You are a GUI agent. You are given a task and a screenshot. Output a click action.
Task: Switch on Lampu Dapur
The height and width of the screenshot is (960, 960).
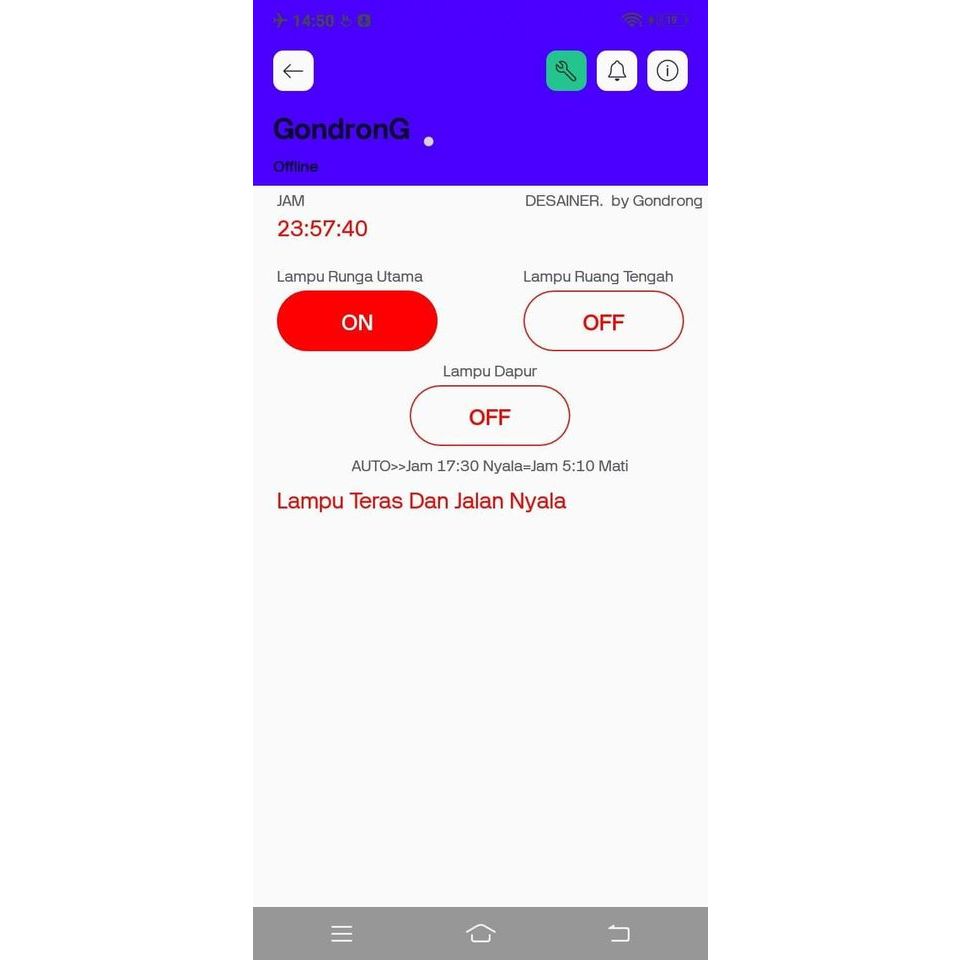coord(489,416)
